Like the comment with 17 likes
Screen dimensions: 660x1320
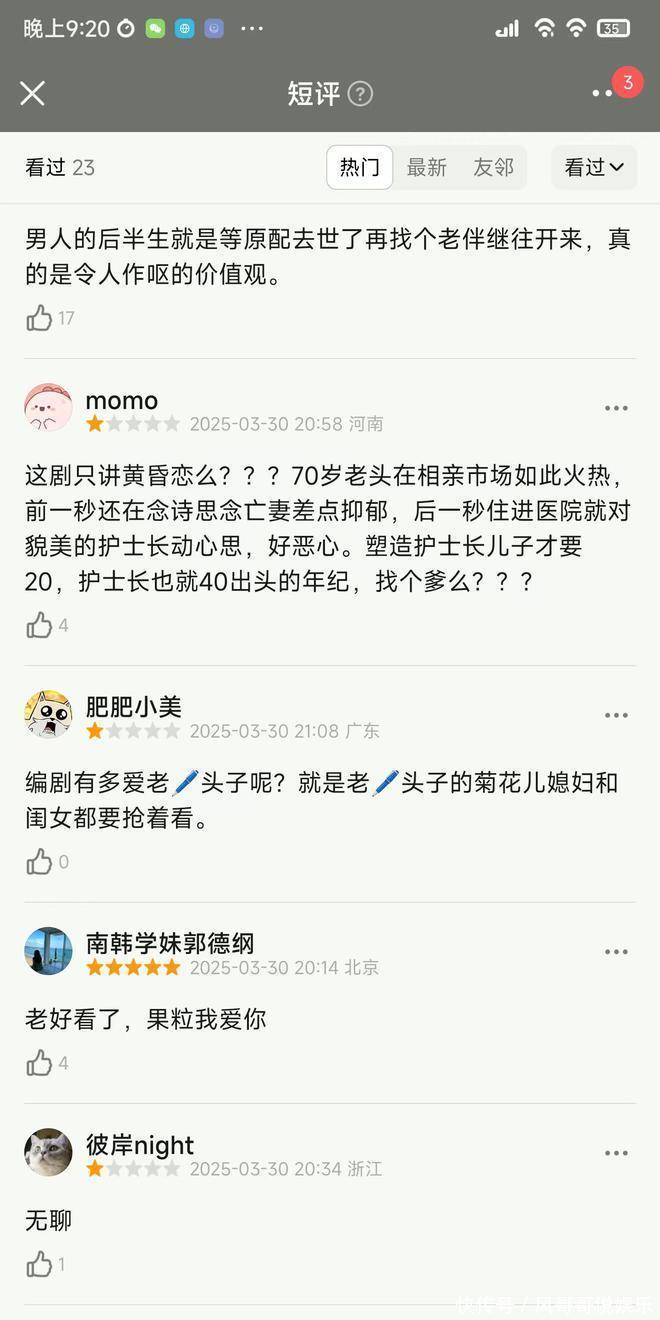[x=40, y=318]
